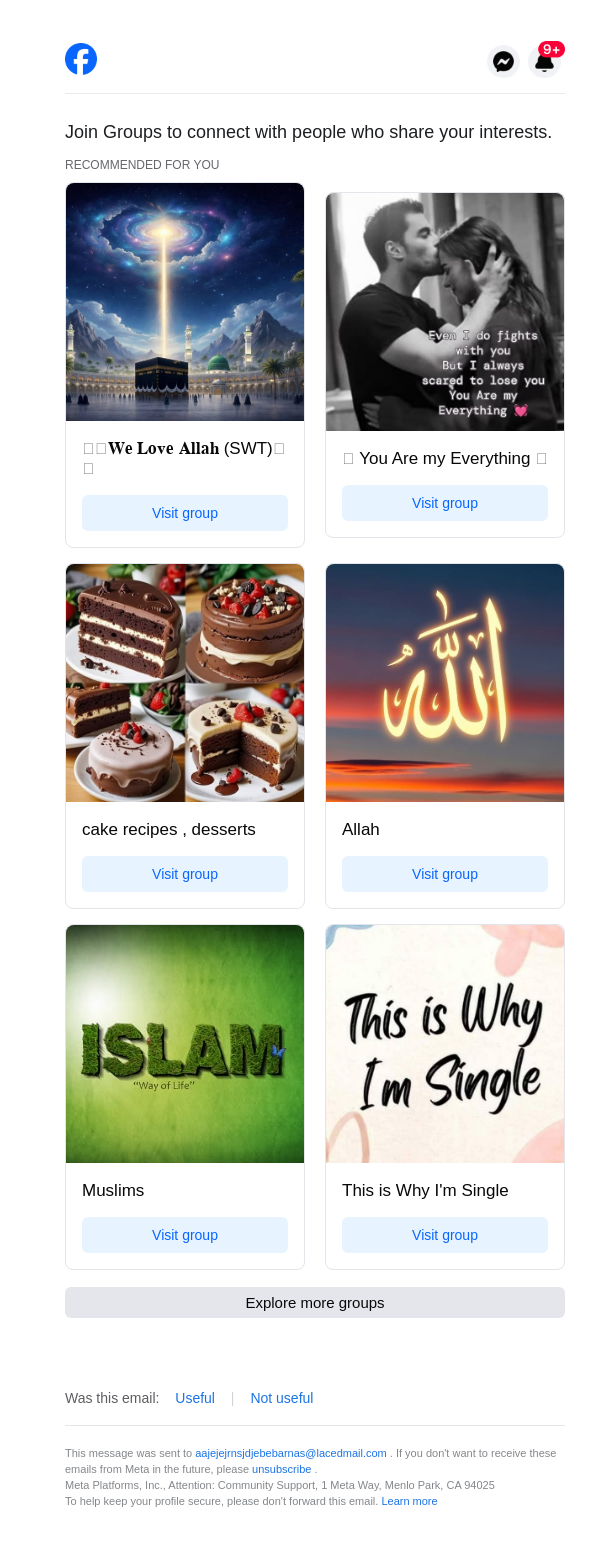
Task: Open the notifications bell
Action: pos(544,62)
